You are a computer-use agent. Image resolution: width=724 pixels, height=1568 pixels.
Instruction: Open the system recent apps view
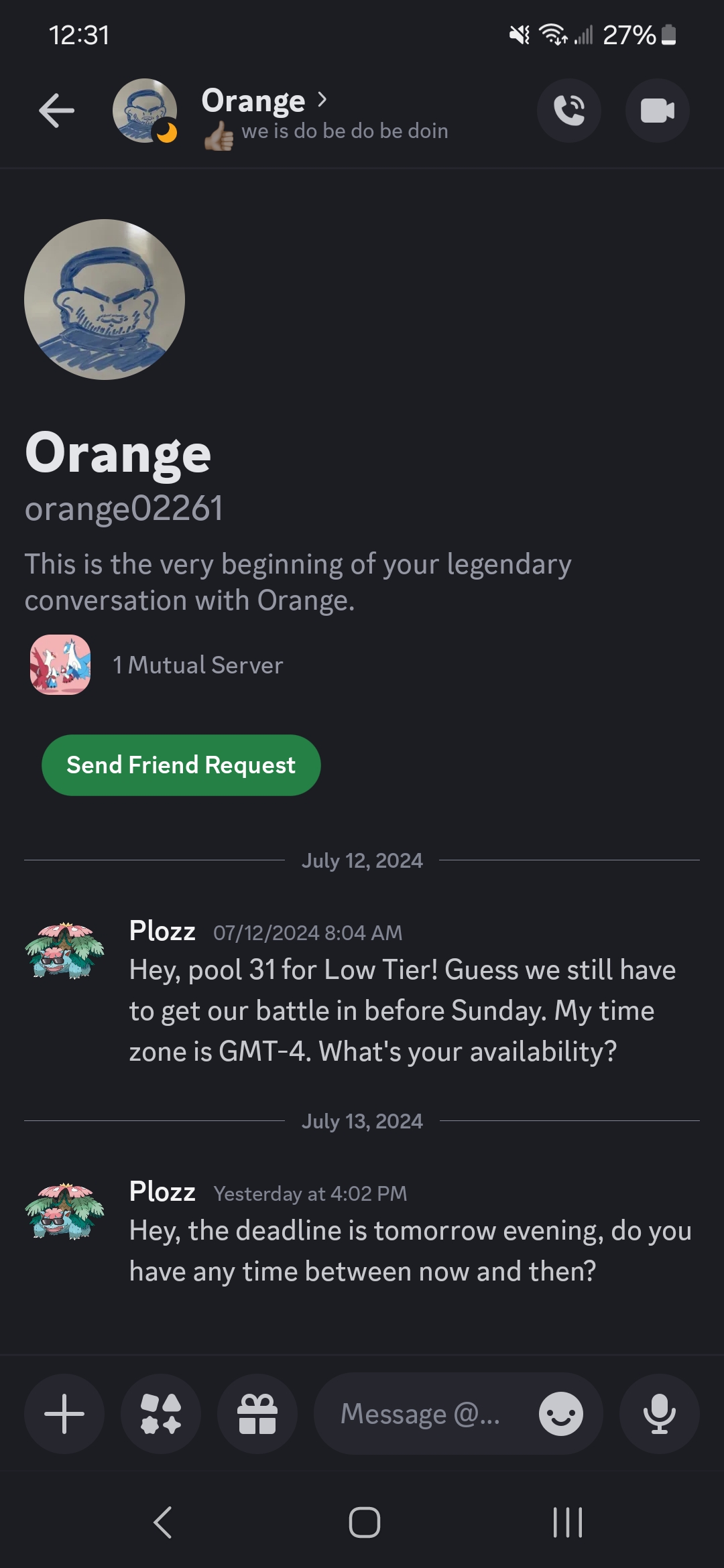click(567, 1522)
